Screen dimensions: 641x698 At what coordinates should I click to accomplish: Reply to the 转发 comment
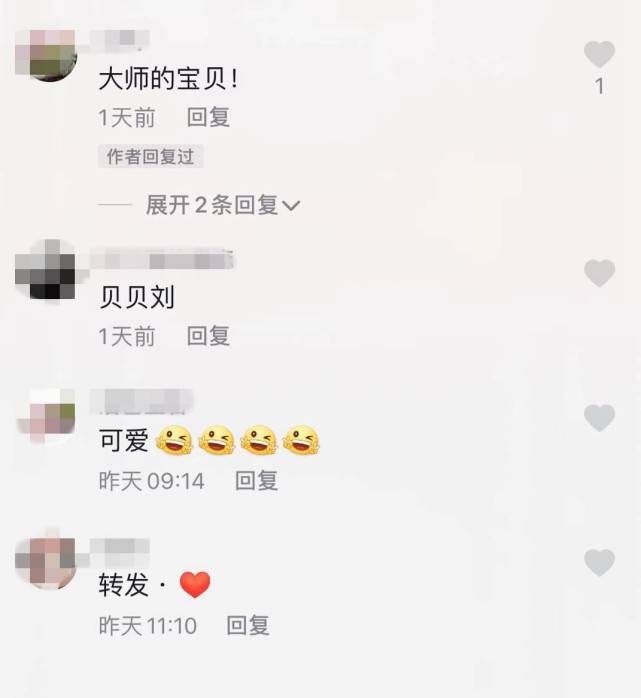248,626
